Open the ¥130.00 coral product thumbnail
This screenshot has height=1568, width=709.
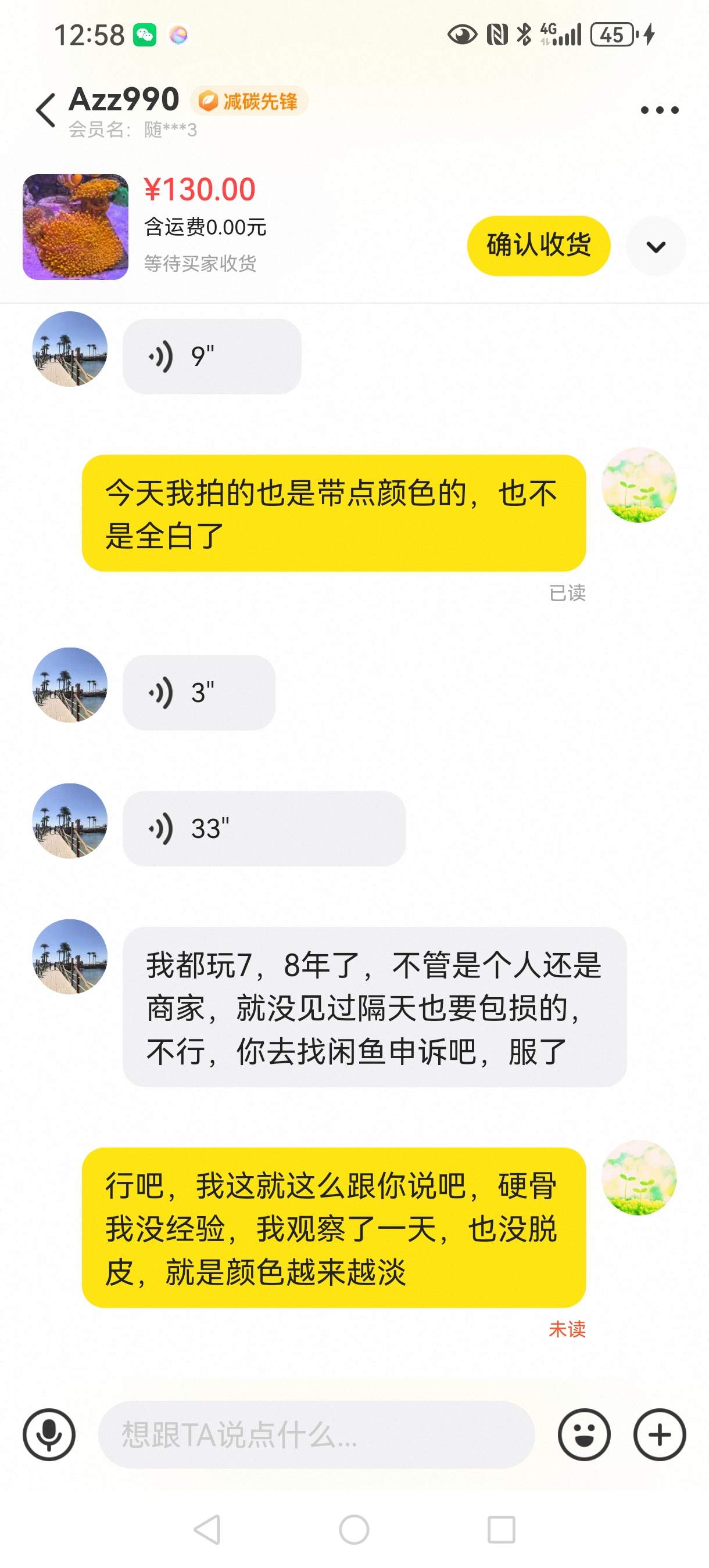[x=76, y=227]
